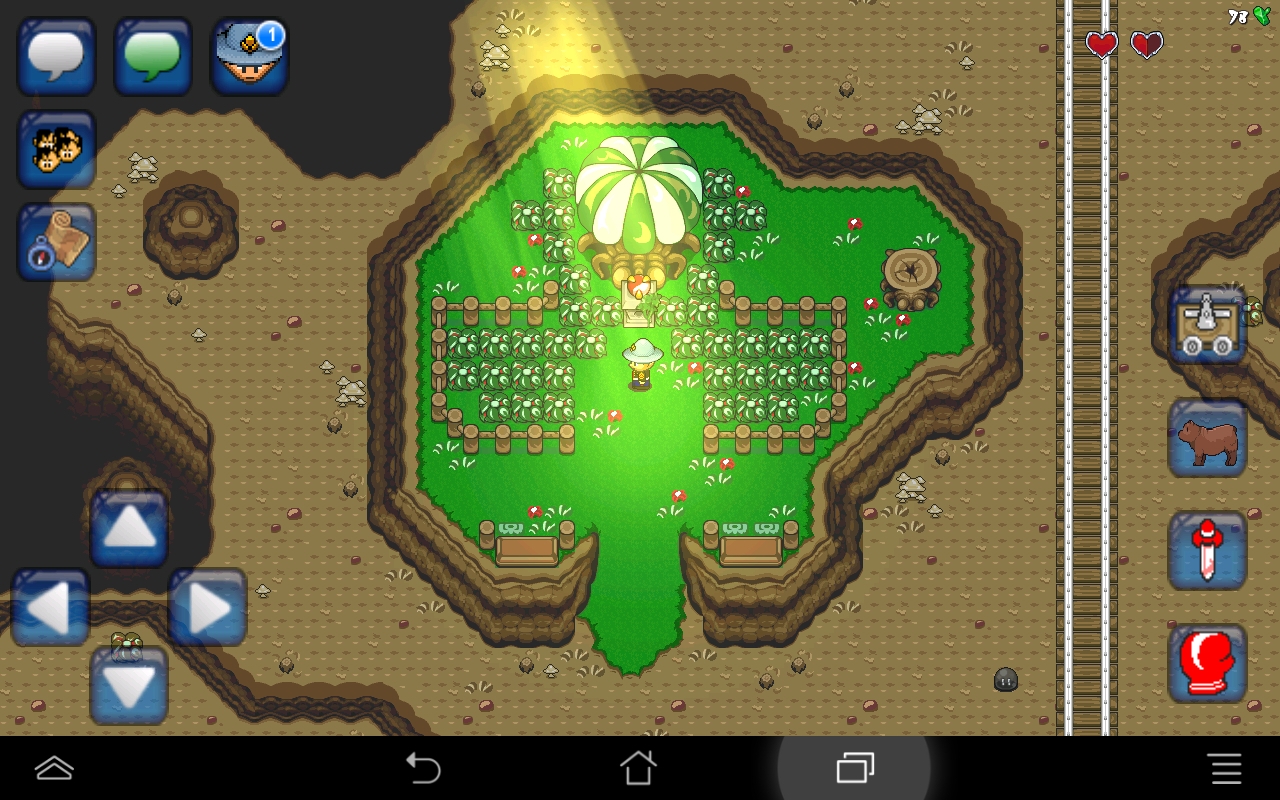Viewport: 1280px width, 800px height.
Task: Open the profile icon with notification badge
Action: 250,56
